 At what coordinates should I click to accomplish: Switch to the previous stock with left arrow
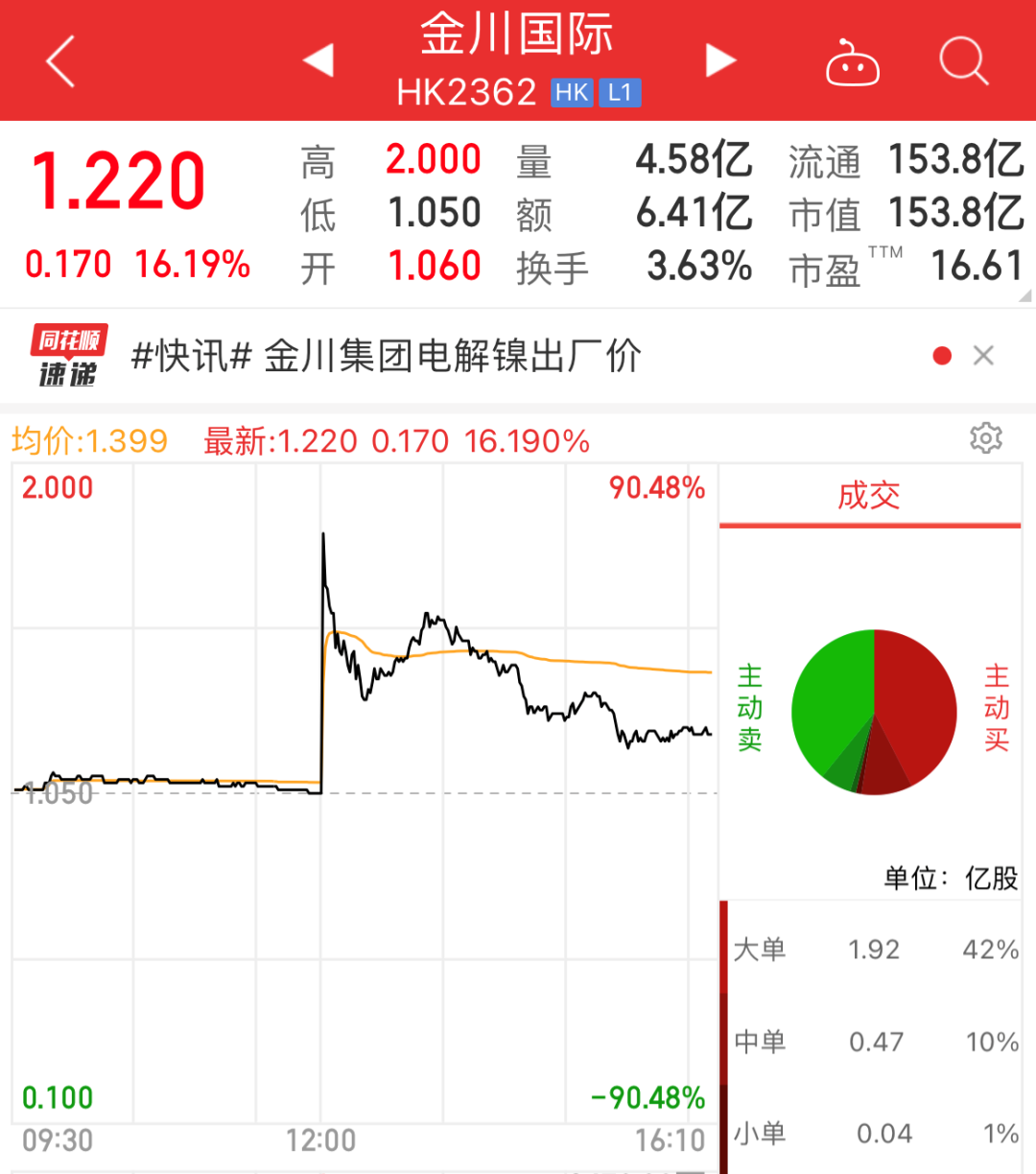(318, 59)
